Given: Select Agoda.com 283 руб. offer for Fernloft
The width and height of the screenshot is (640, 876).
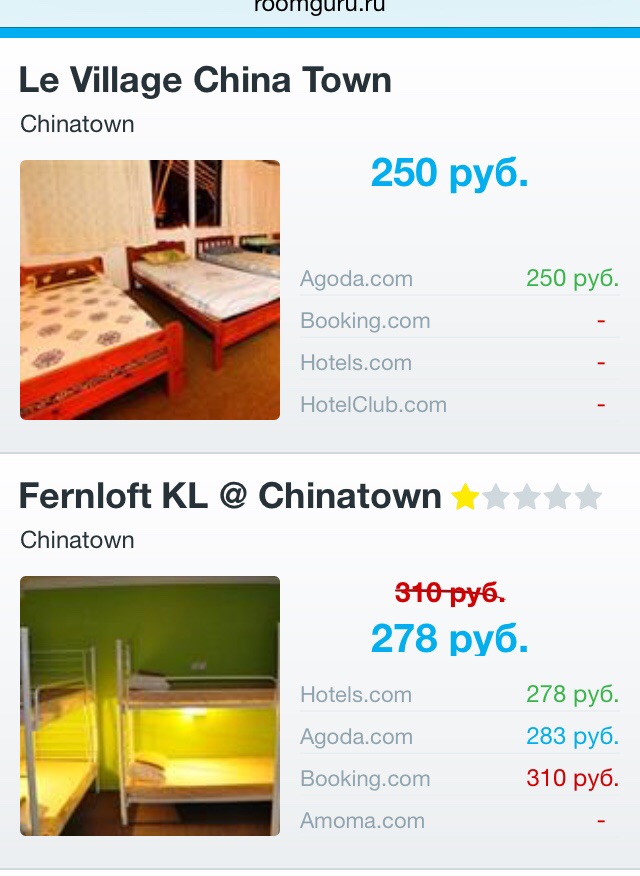Looking at the screenshot, I should (459, 737).
